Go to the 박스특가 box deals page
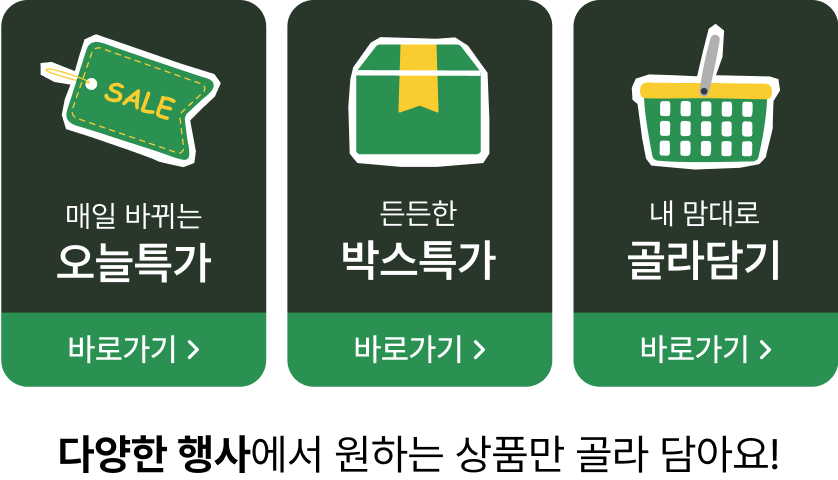 (419, 349)
